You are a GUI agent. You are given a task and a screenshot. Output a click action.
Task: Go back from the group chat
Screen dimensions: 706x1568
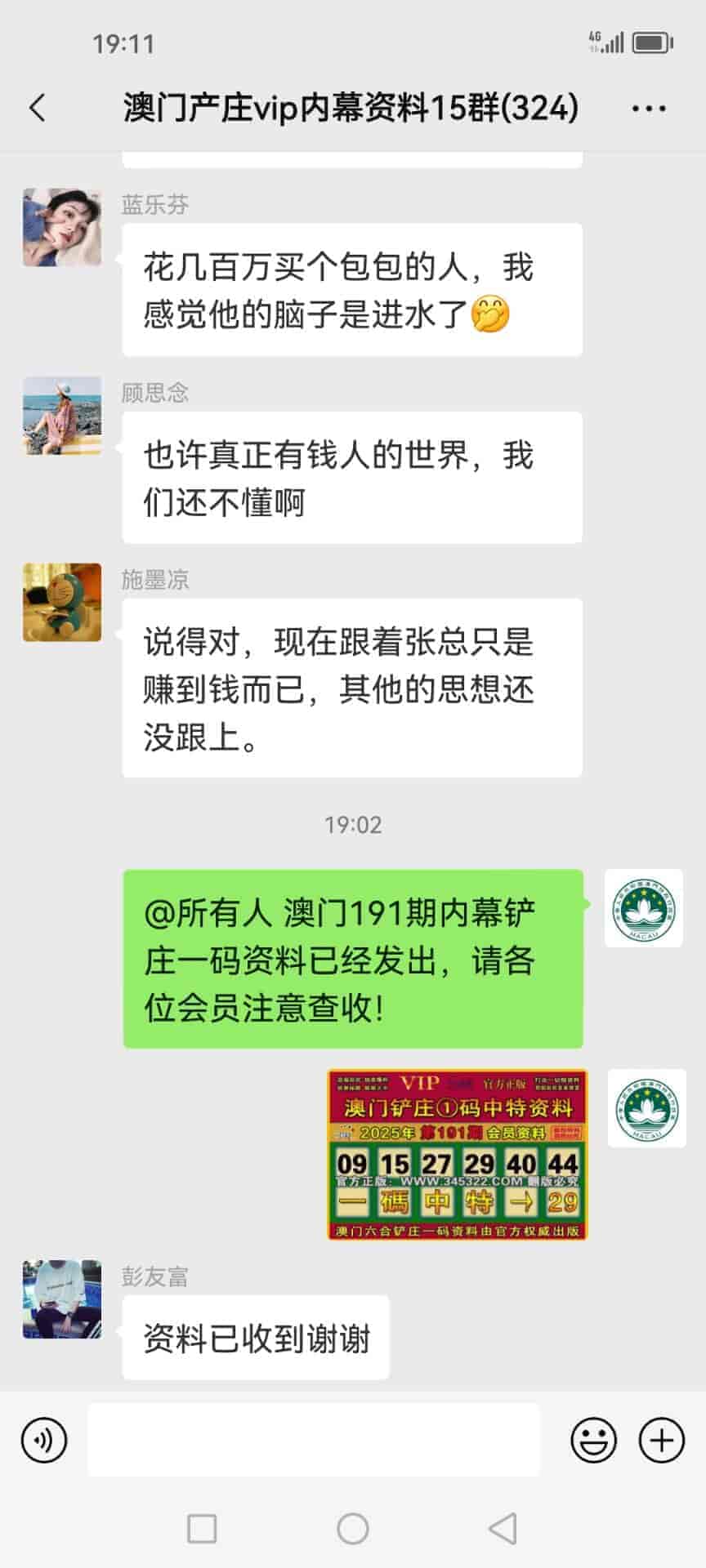tap(38, 108)
